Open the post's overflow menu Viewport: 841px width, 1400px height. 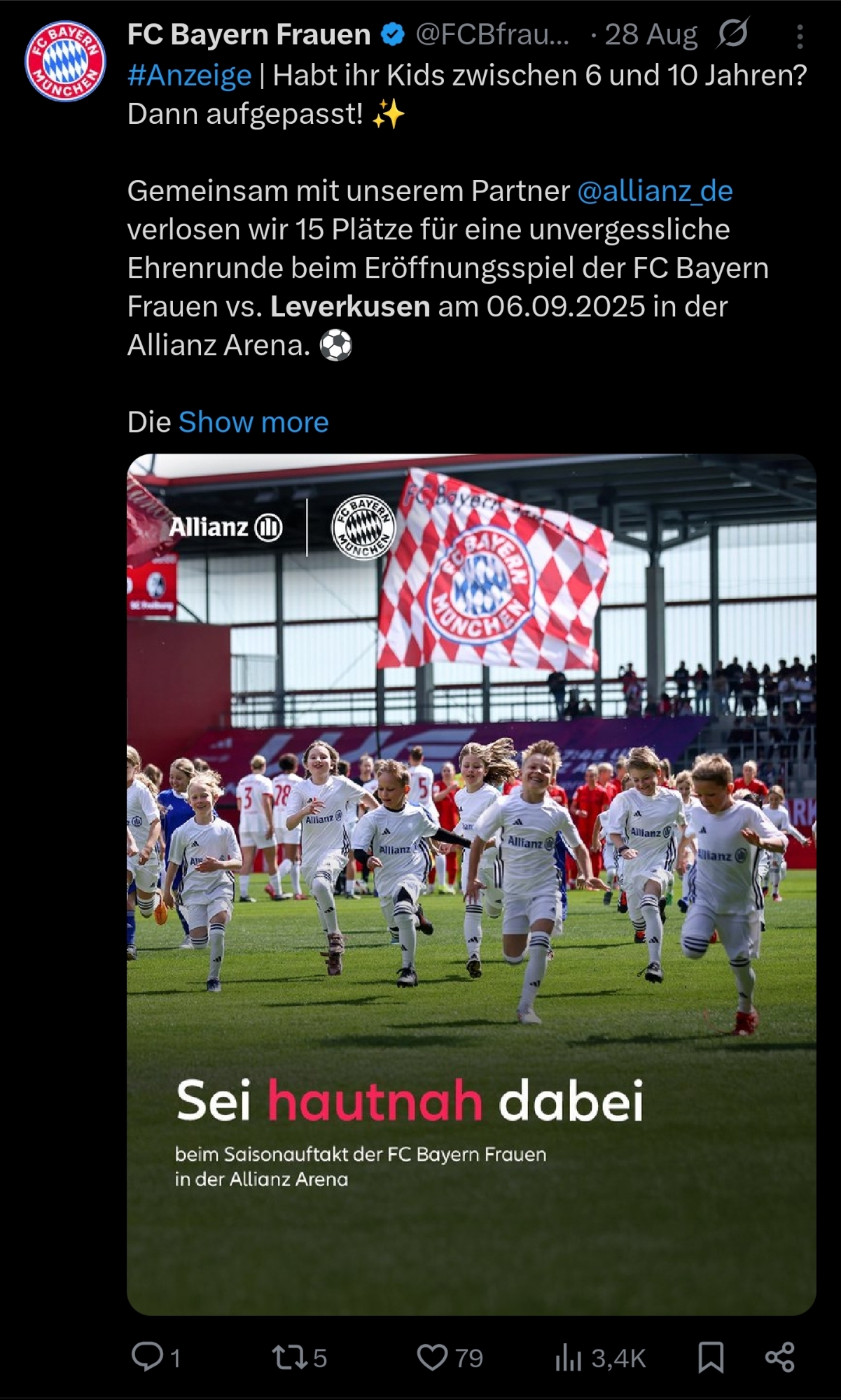[x=799, y=36]
